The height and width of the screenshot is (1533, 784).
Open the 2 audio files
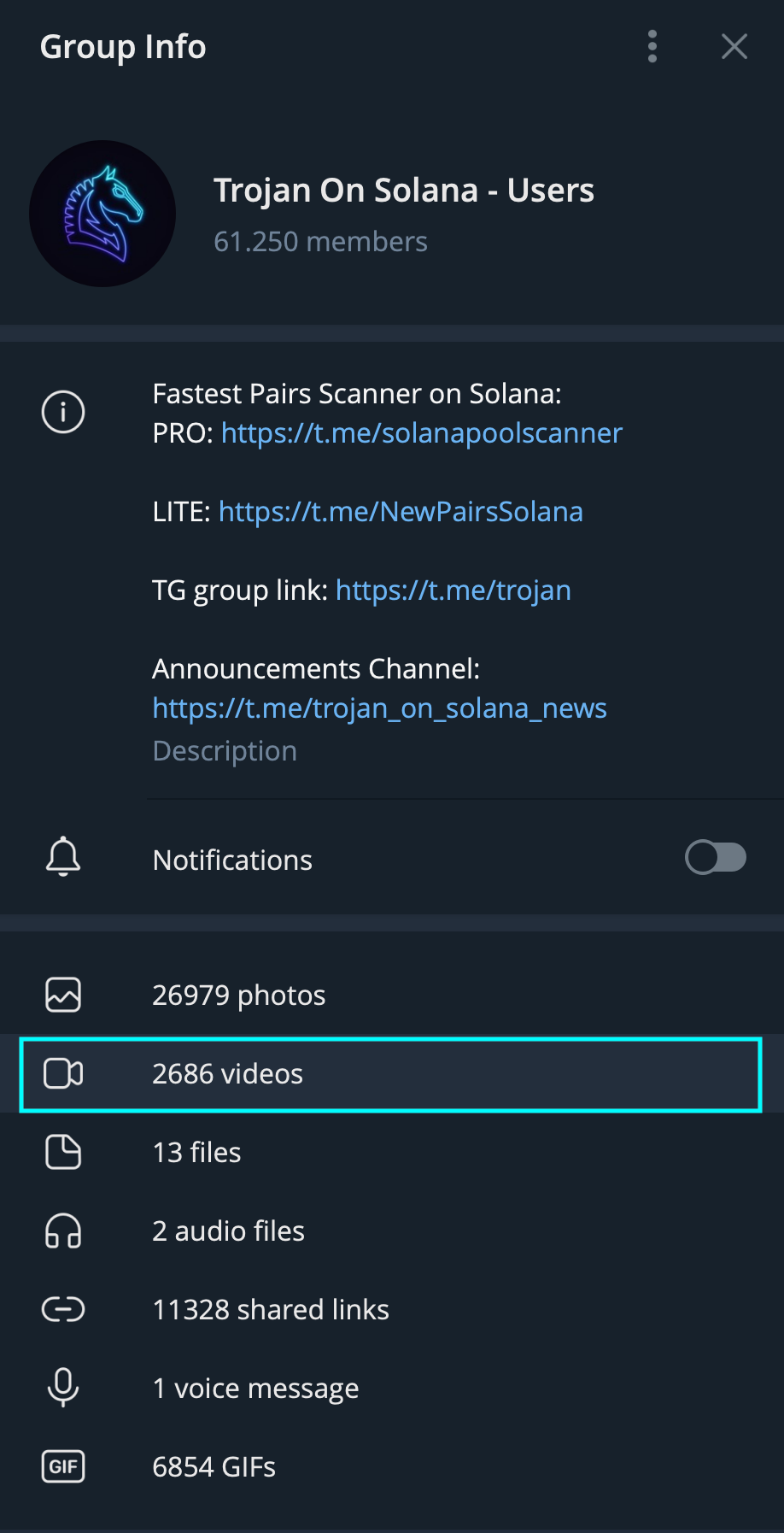point(392,1231)
